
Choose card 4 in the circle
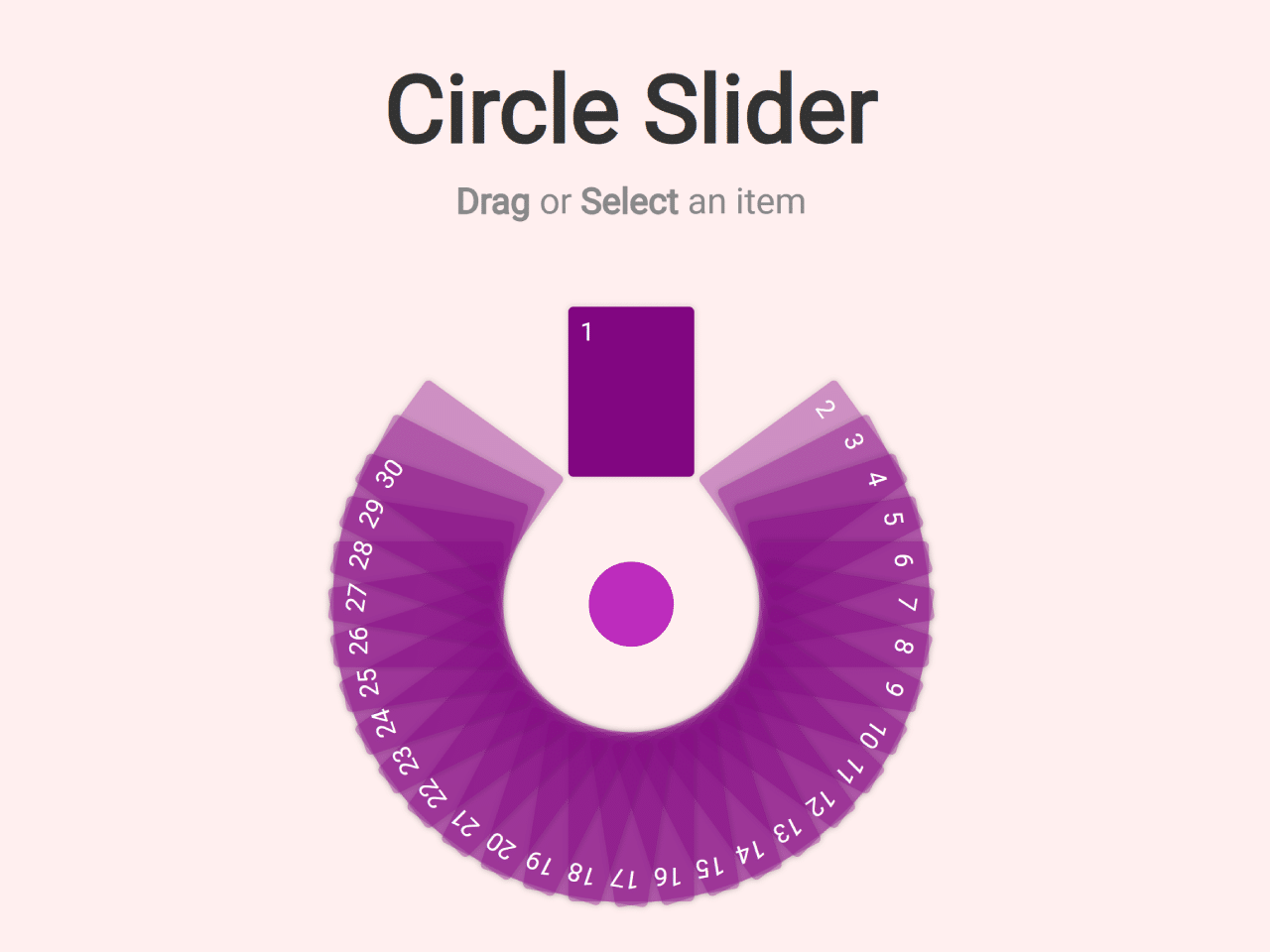[x=877, y=480]
